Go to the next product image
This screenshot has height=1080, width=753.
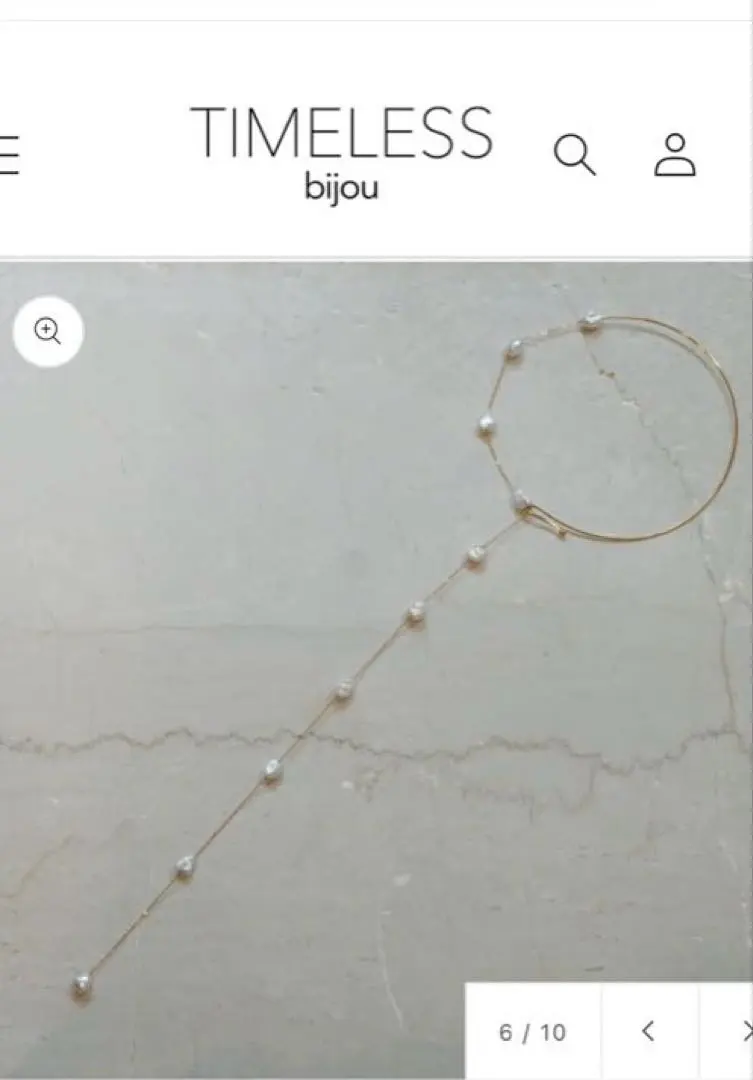pyautogui.click(x=742, y=1031)
